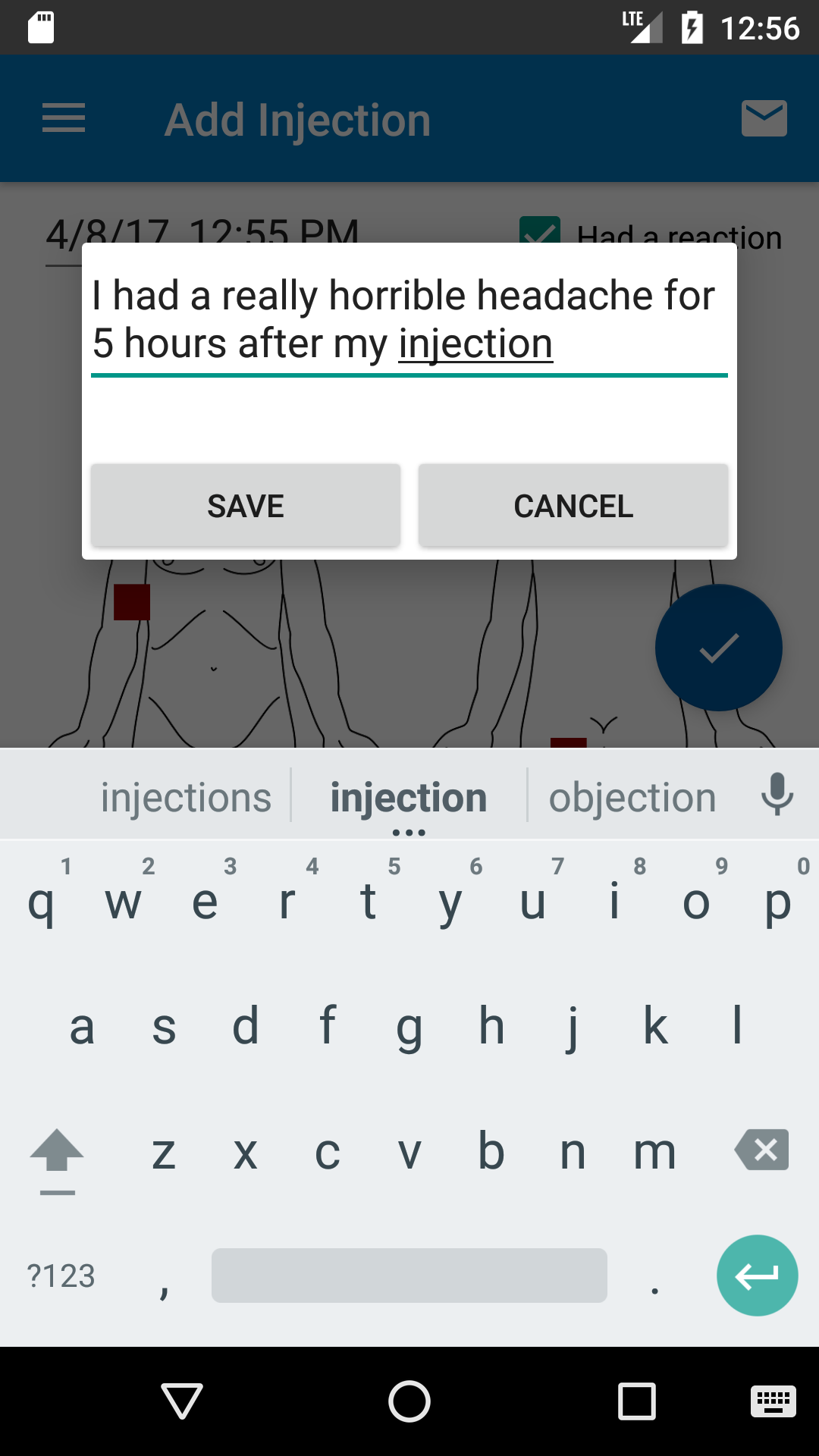Save the reaction note
The width and height of the screenshot is (819, 1456).
[x=245, y=506]
